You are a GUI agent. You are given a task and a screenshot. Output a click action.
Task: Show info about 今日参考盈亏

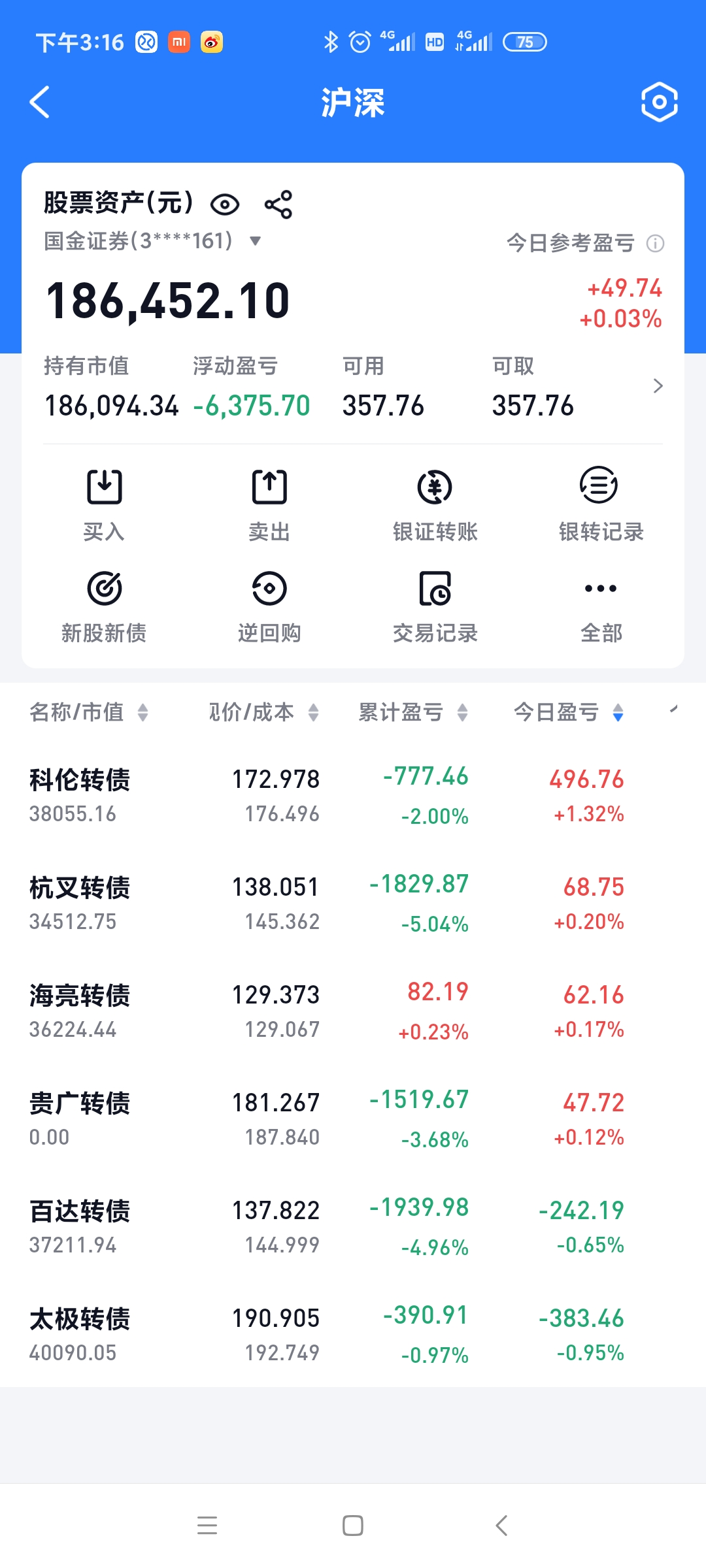click(x=655, y=244)
